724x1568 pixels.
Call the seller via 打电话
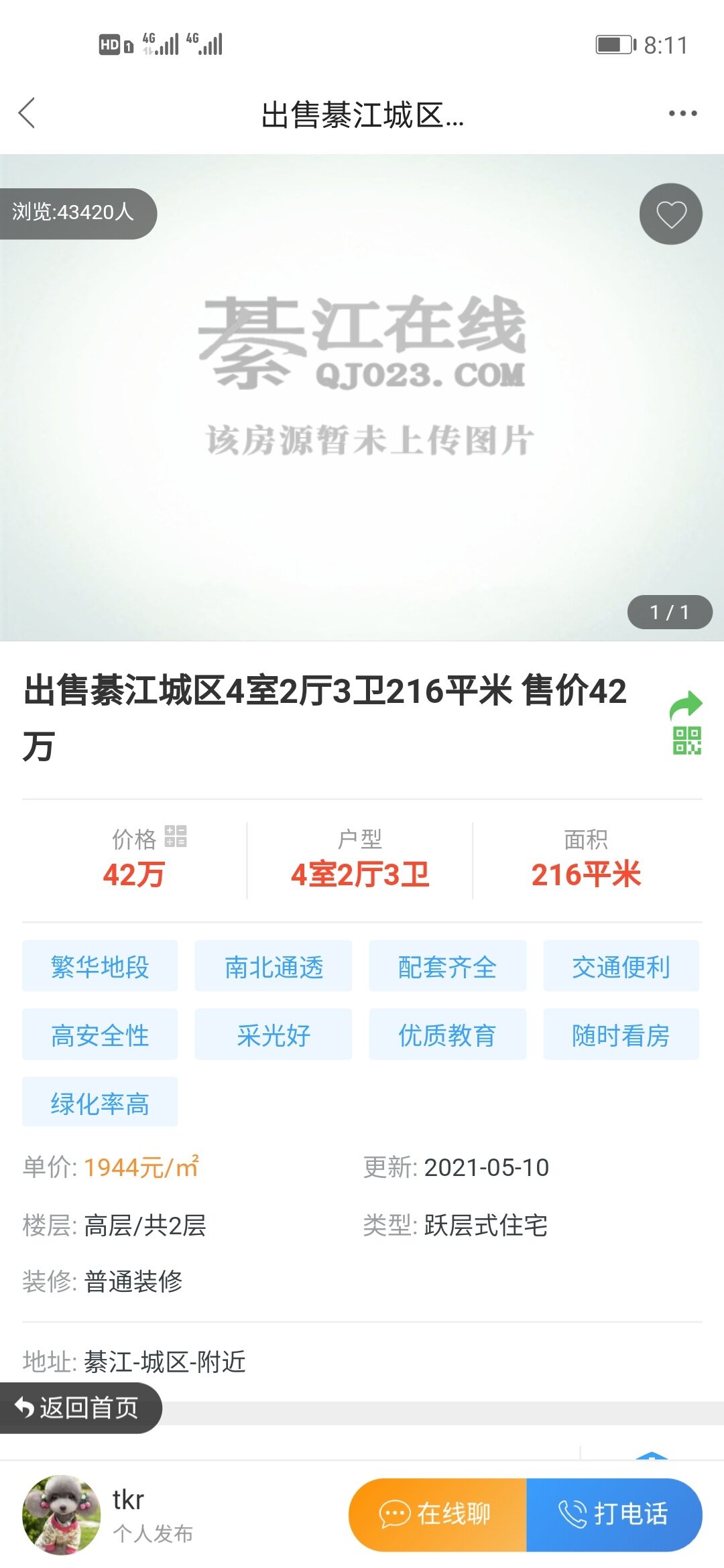[x=614, y=1514]
